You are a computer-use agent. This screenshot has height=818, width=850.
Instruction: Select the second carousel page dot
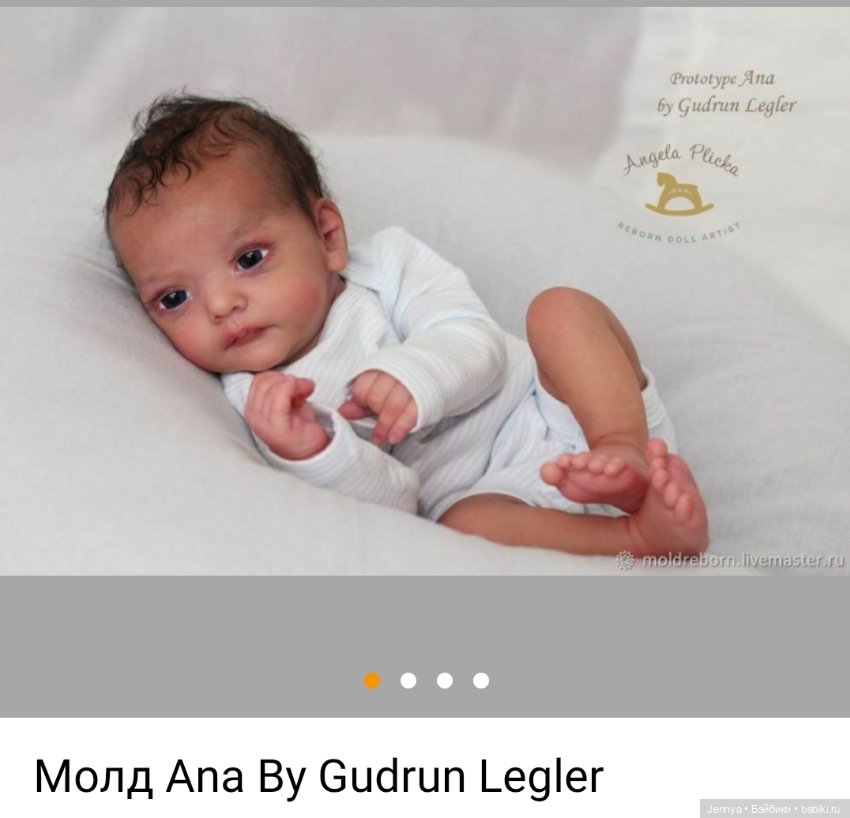(408, 681)
